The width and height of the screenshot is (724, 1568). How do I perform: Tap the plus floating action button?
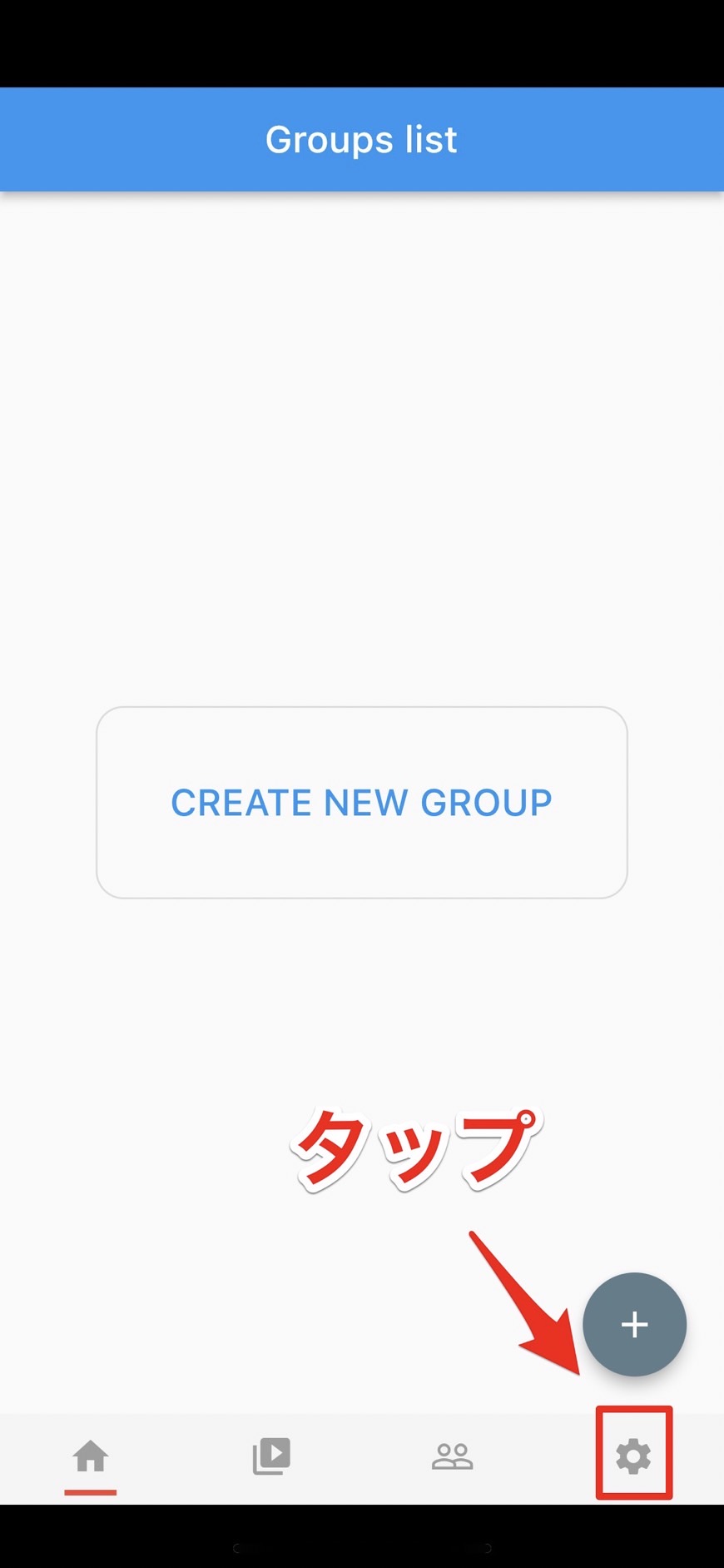click(x=634, y=1325)
